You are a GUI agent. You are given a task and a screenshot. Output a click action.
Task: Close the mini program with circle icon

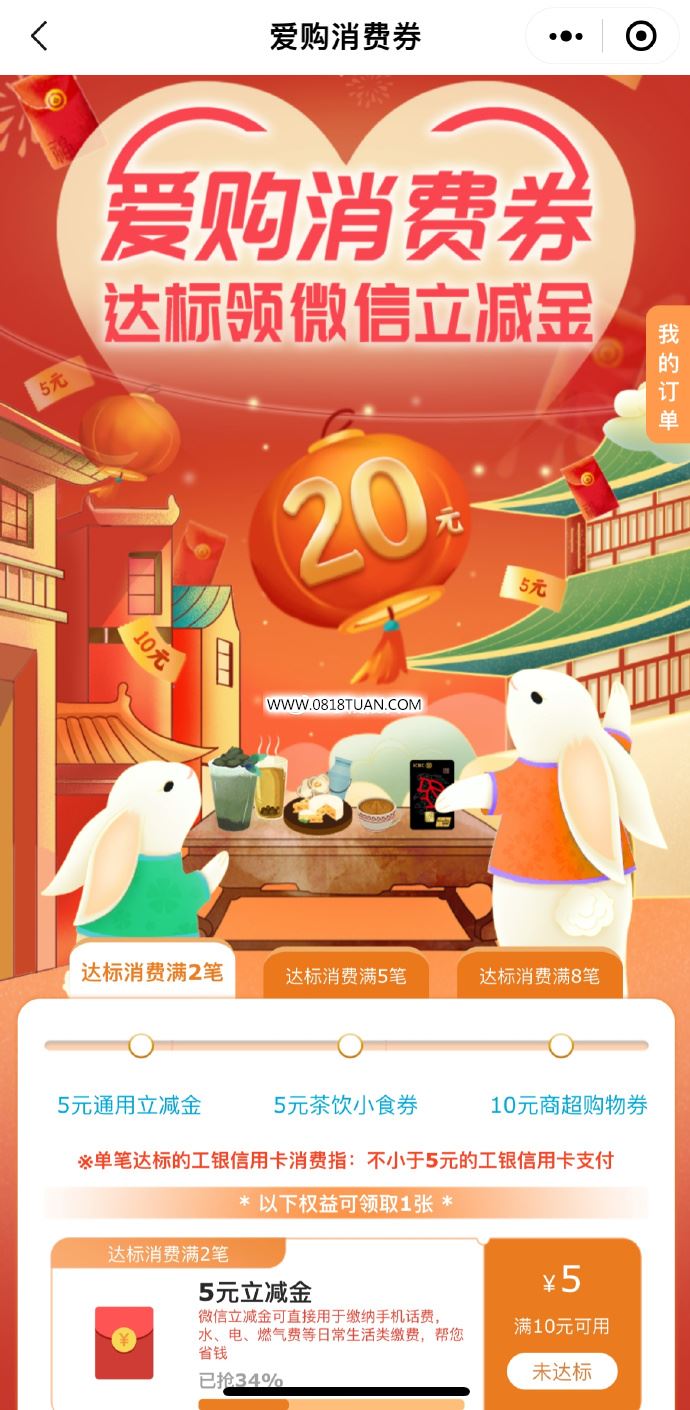(x=640, y=37)
